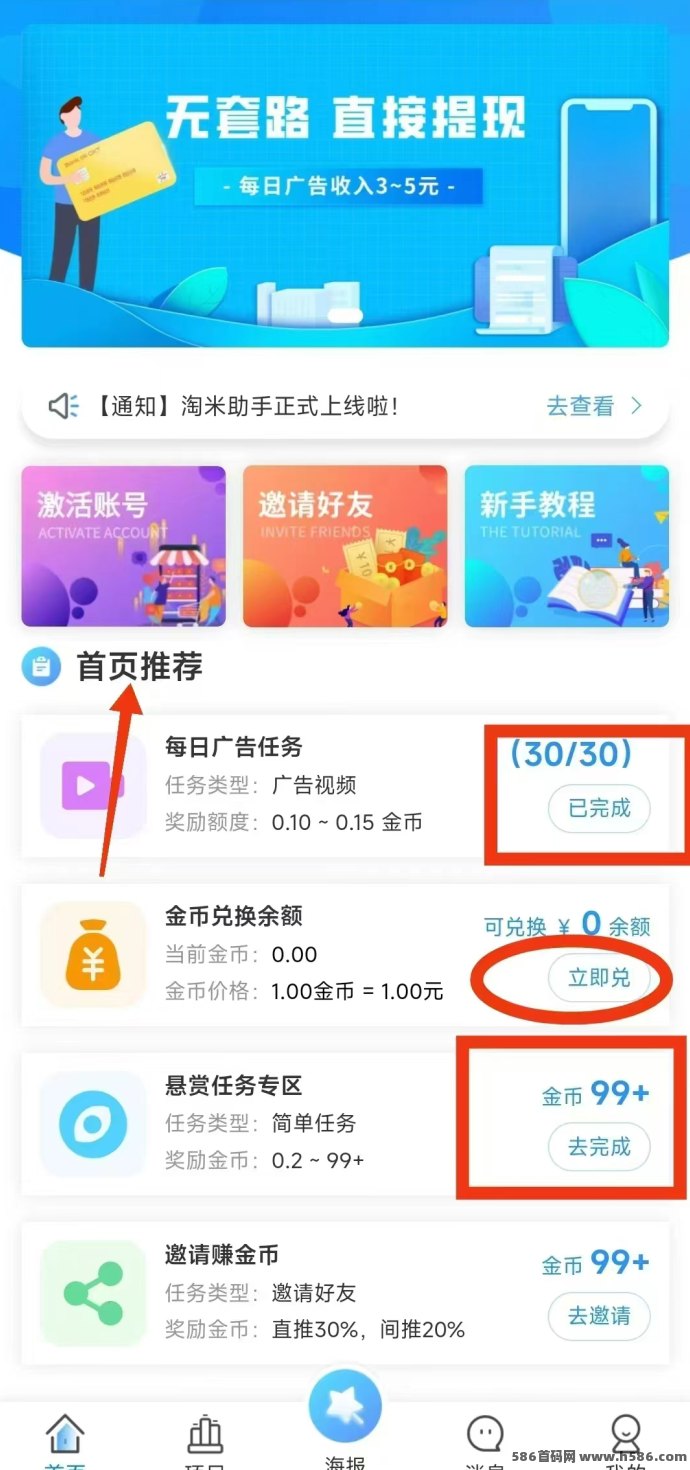Open the 悬赏任务专区 row
The width and height of the screenshot is (690, 1470).
point(345,1124)
